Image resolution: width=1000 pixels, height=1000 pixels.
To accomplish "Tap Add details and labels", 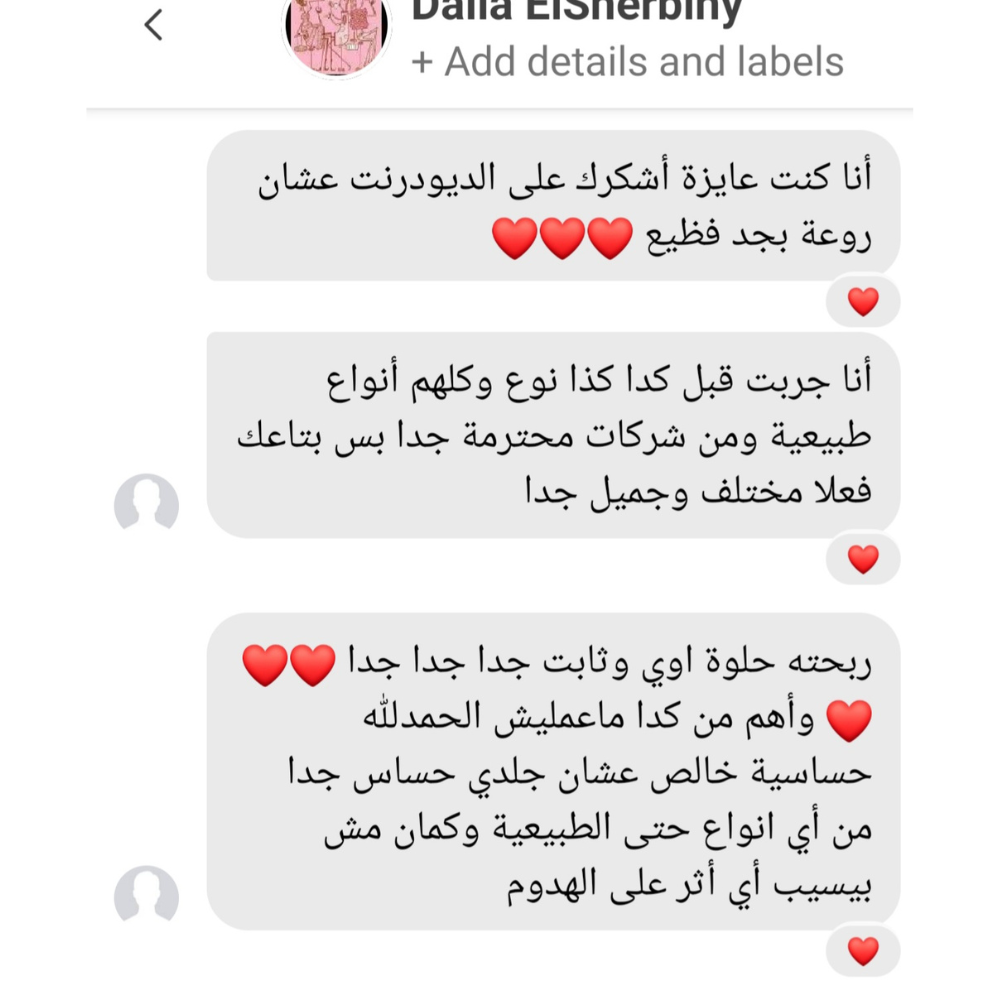I will pyautogui.click(x=627, y=62).
